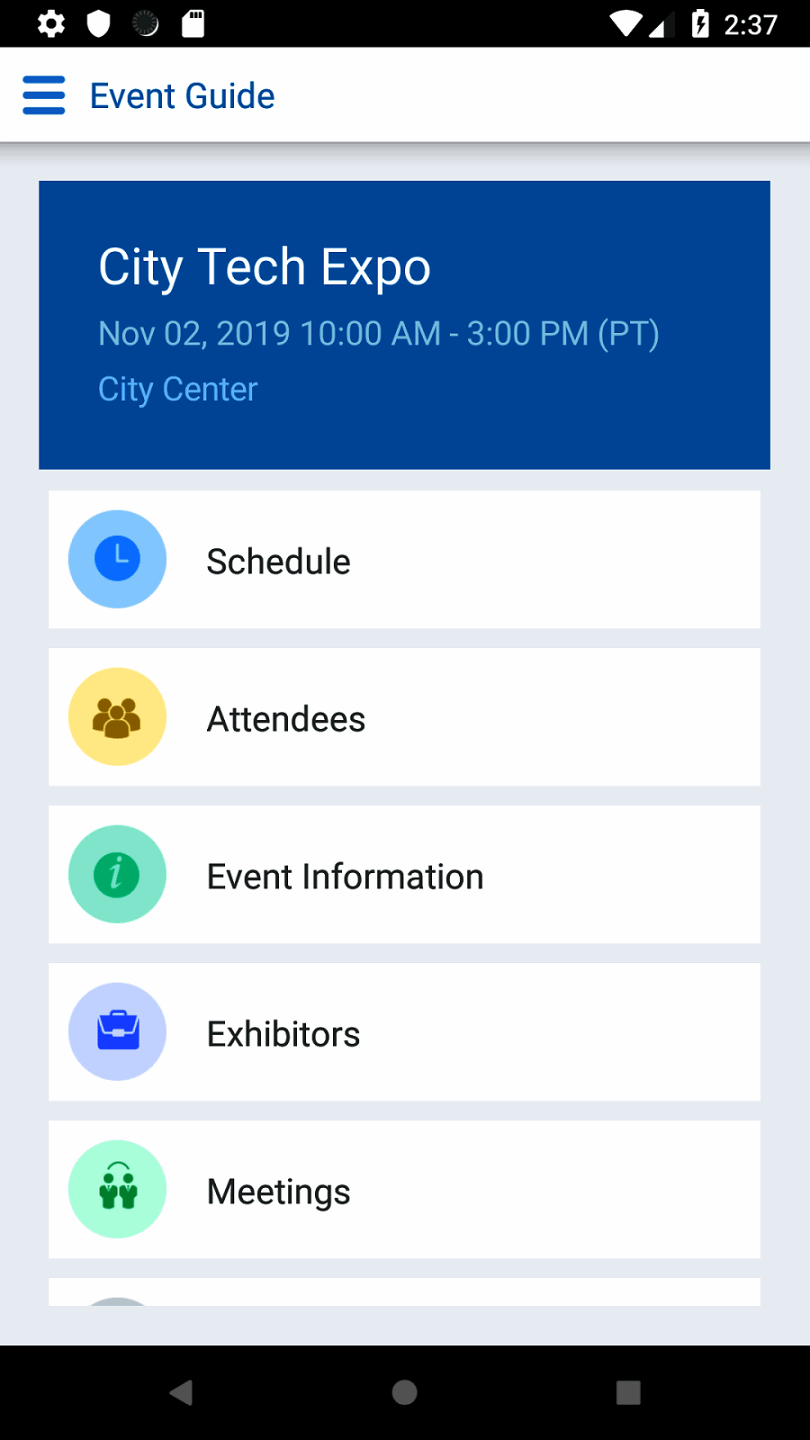The height and width of the screenshot is (1440, 810).
Task: Tap the Schedule clock icon
Action: (117, 559)
